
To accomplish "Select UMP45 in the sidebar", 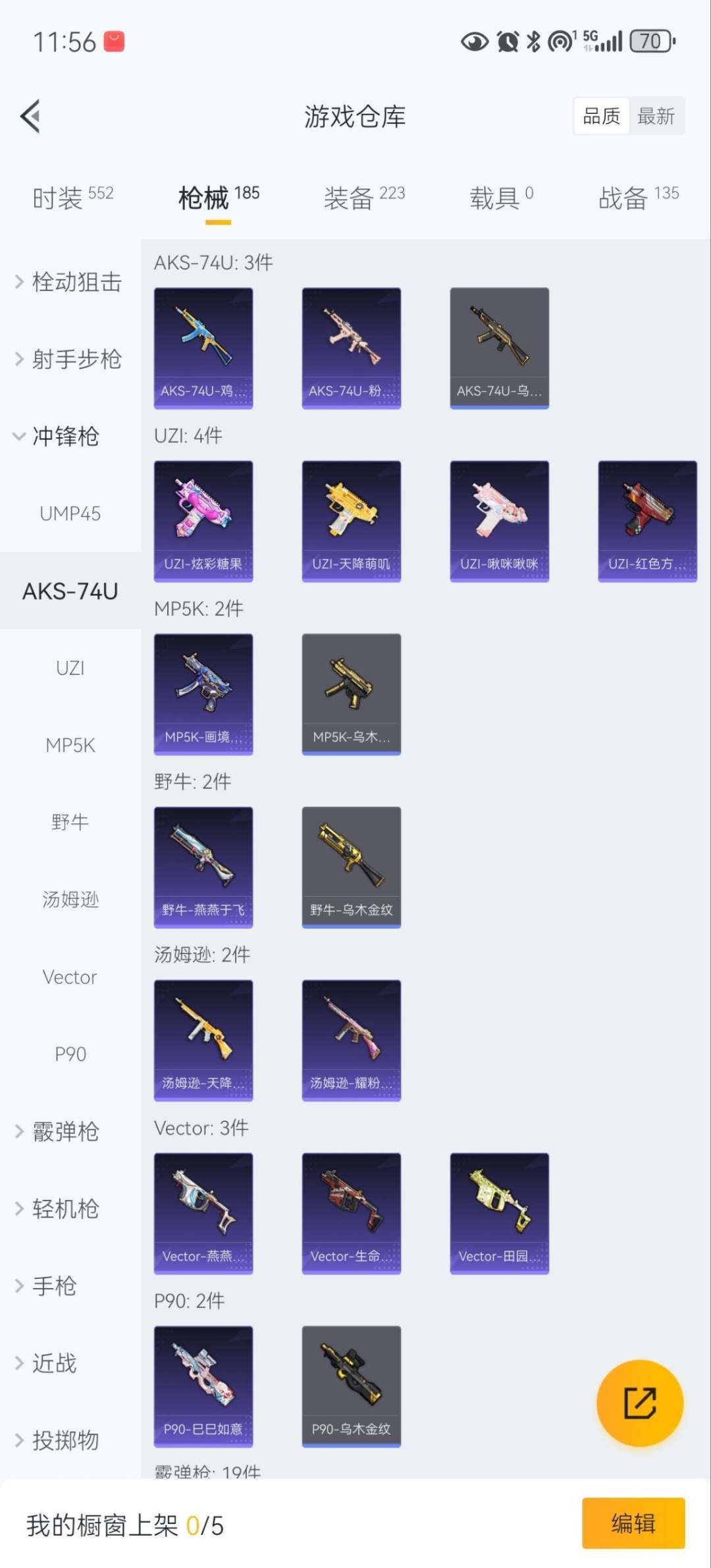I will pyautogui.click(x=70, y=514).
